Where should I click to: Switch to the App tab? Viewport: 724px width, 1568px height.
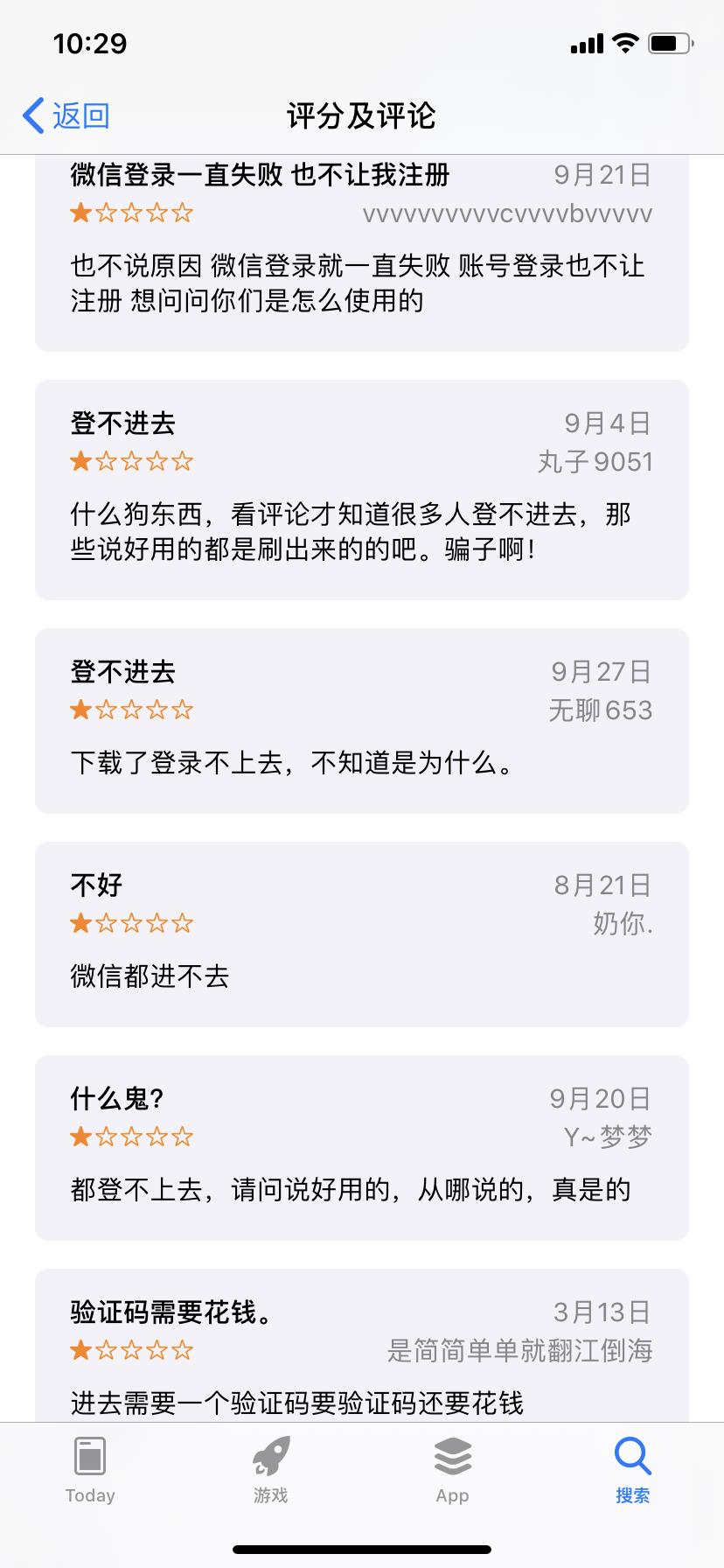pyautogui.click(x=452, y=1472)
